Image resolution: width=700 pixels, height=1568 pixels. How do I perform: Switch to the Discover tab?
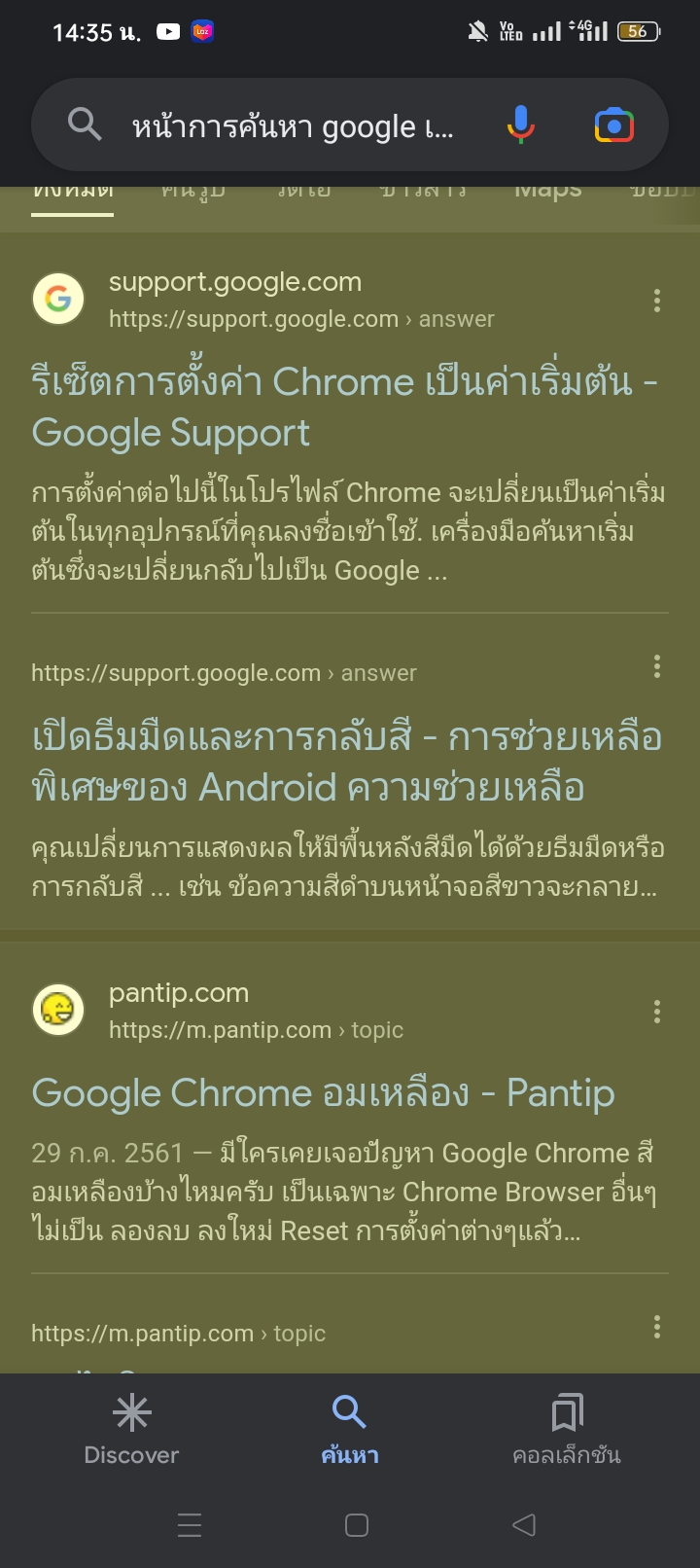[131, 1429]
